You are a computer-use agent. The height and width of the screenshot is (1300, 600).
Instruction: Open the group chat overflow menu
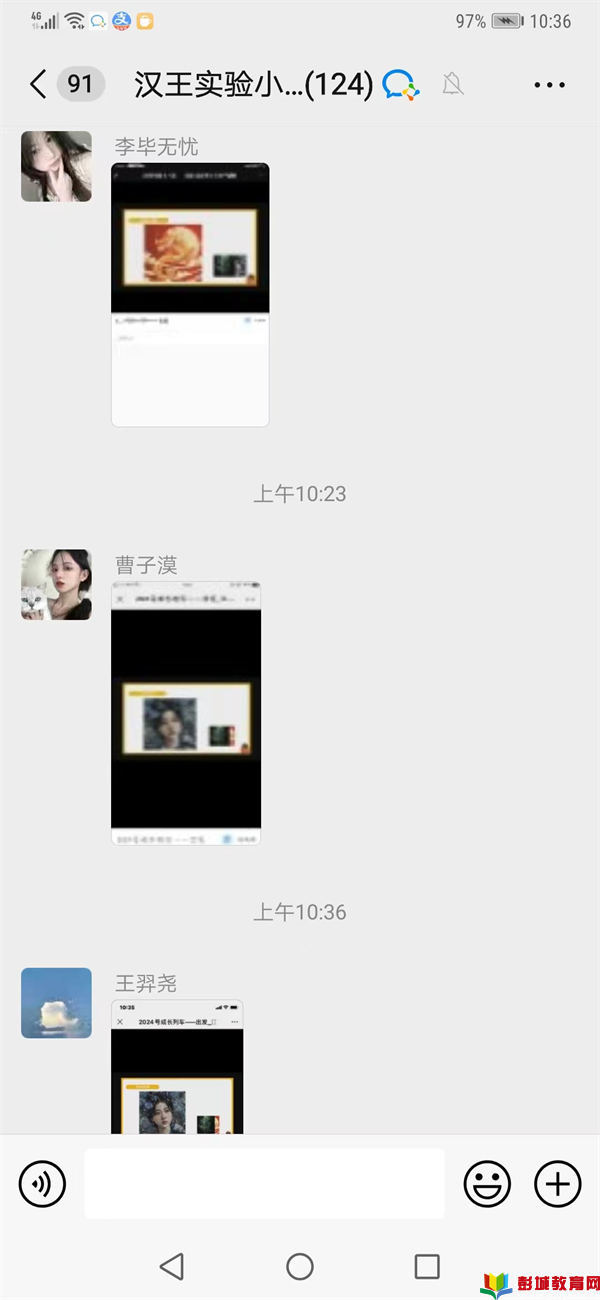click(x=549, y=85)
